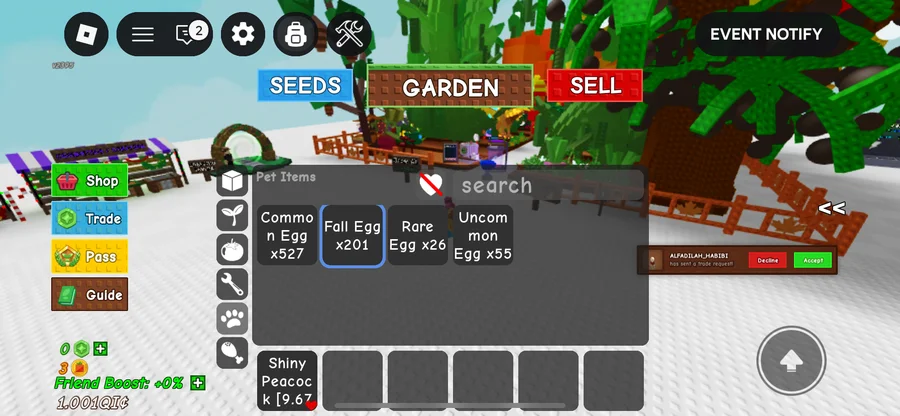The image size is (900, 416).
Task: Open the tools wrench and hammer icon
Action: point(349,34)
